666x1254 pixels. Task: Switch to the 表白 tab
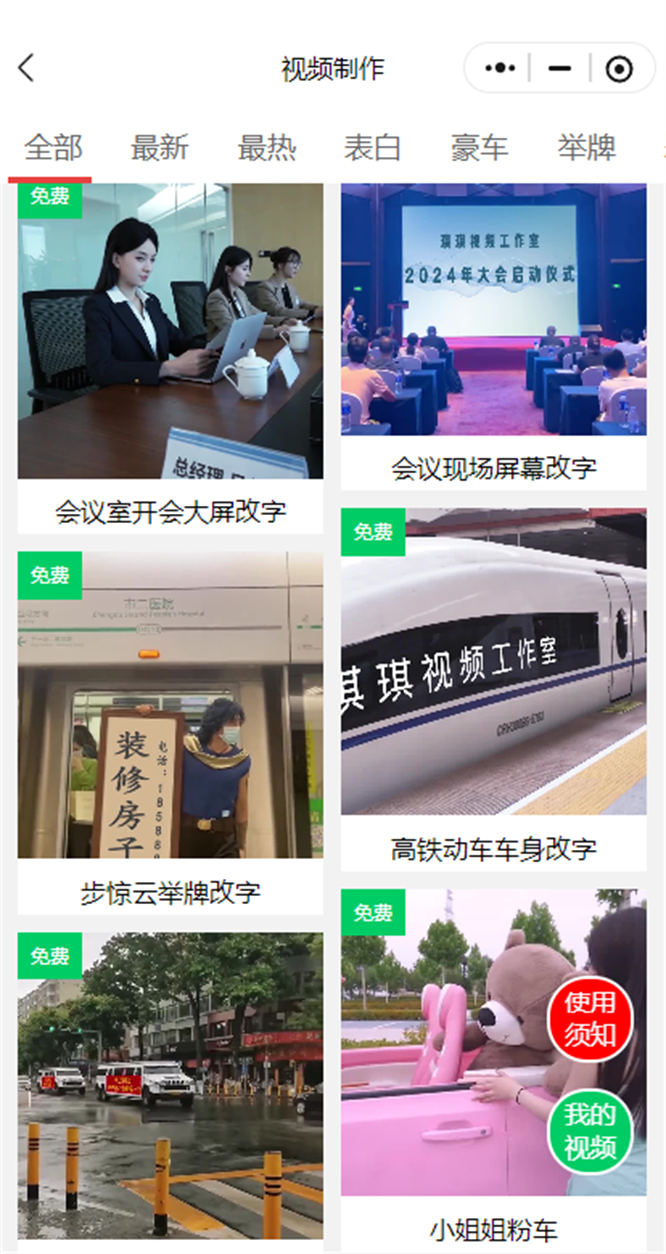(x=372, y=148)
